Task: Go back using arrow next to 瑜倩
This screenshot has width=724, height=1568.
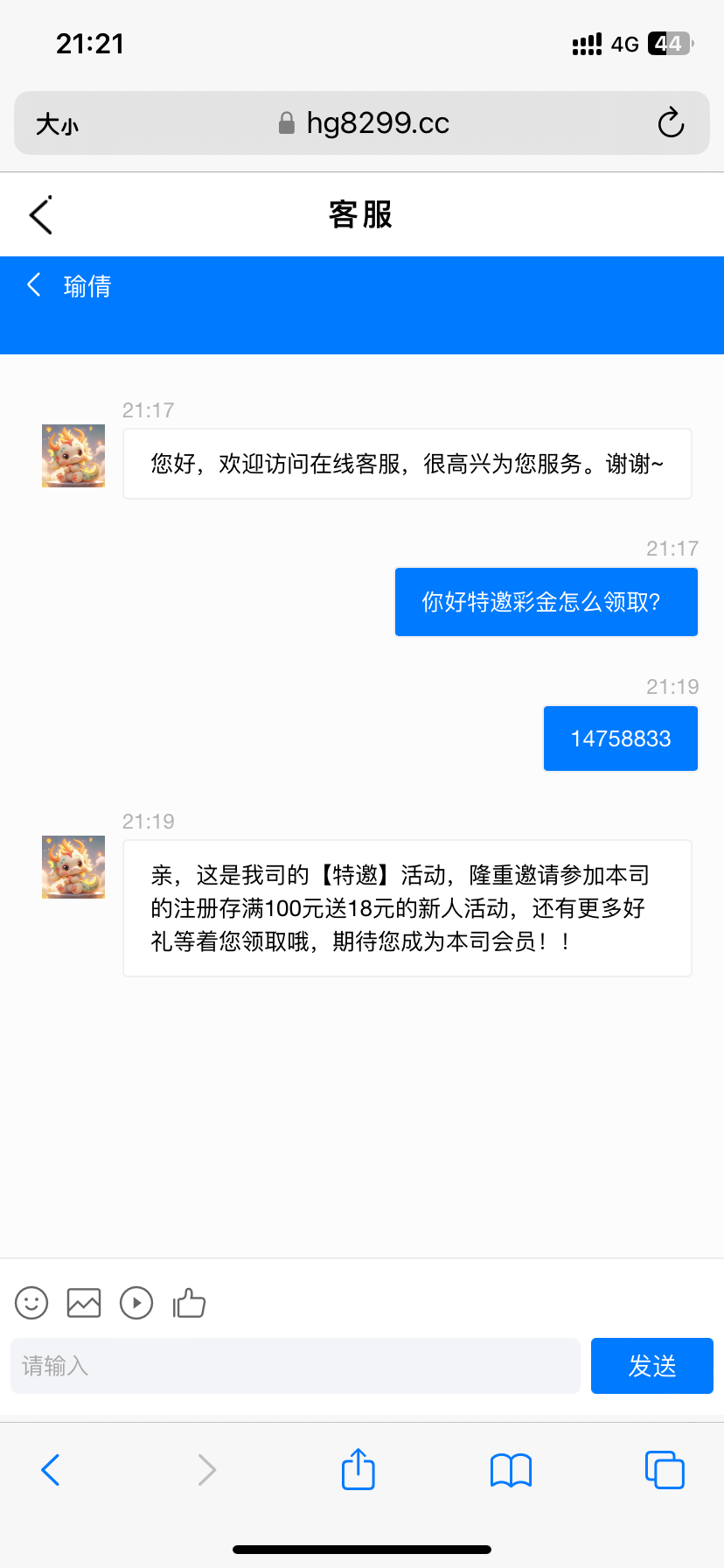Action: [34, 284]
